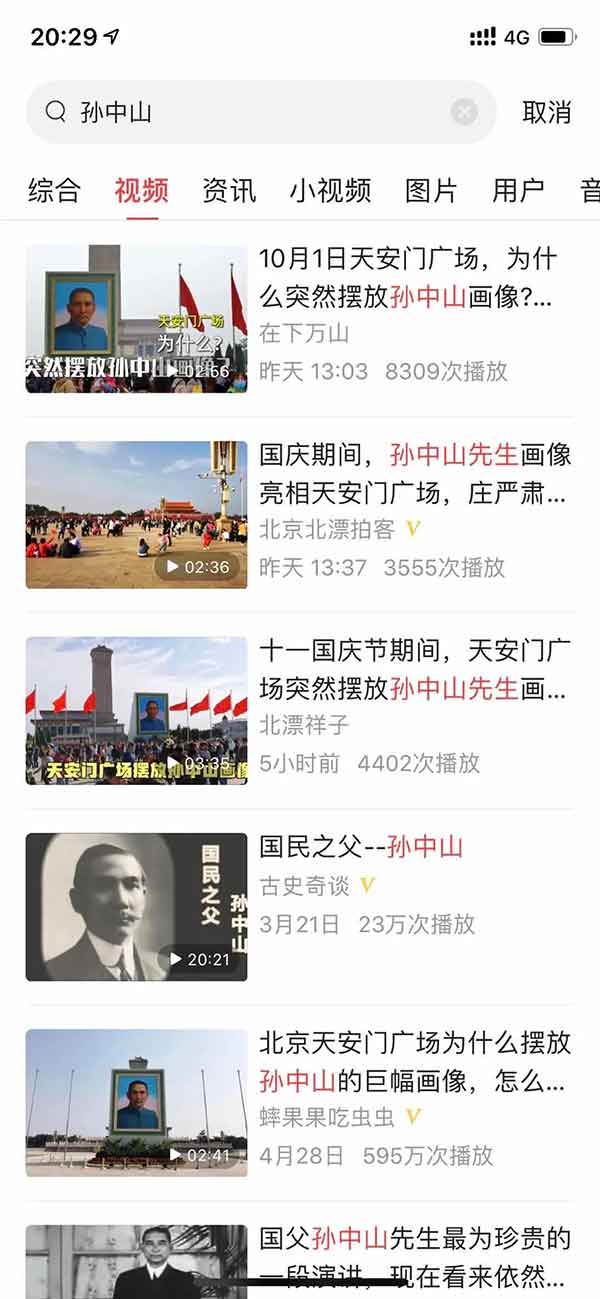Switch to the 综合 tab

54,190
